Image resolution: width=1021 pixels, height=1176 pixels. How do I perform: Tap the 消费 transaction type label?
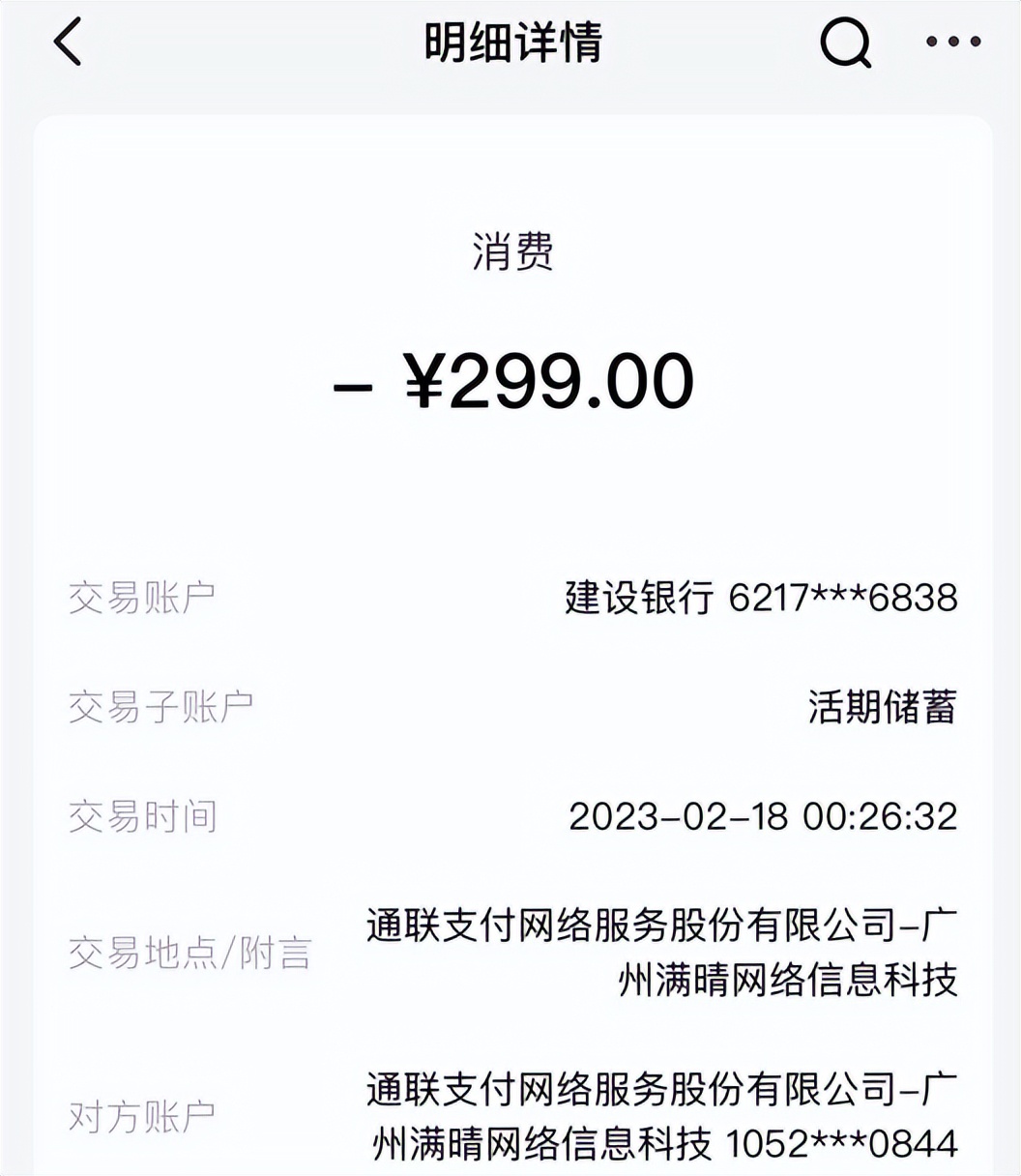pyautogui.click(x=510, y=252)
